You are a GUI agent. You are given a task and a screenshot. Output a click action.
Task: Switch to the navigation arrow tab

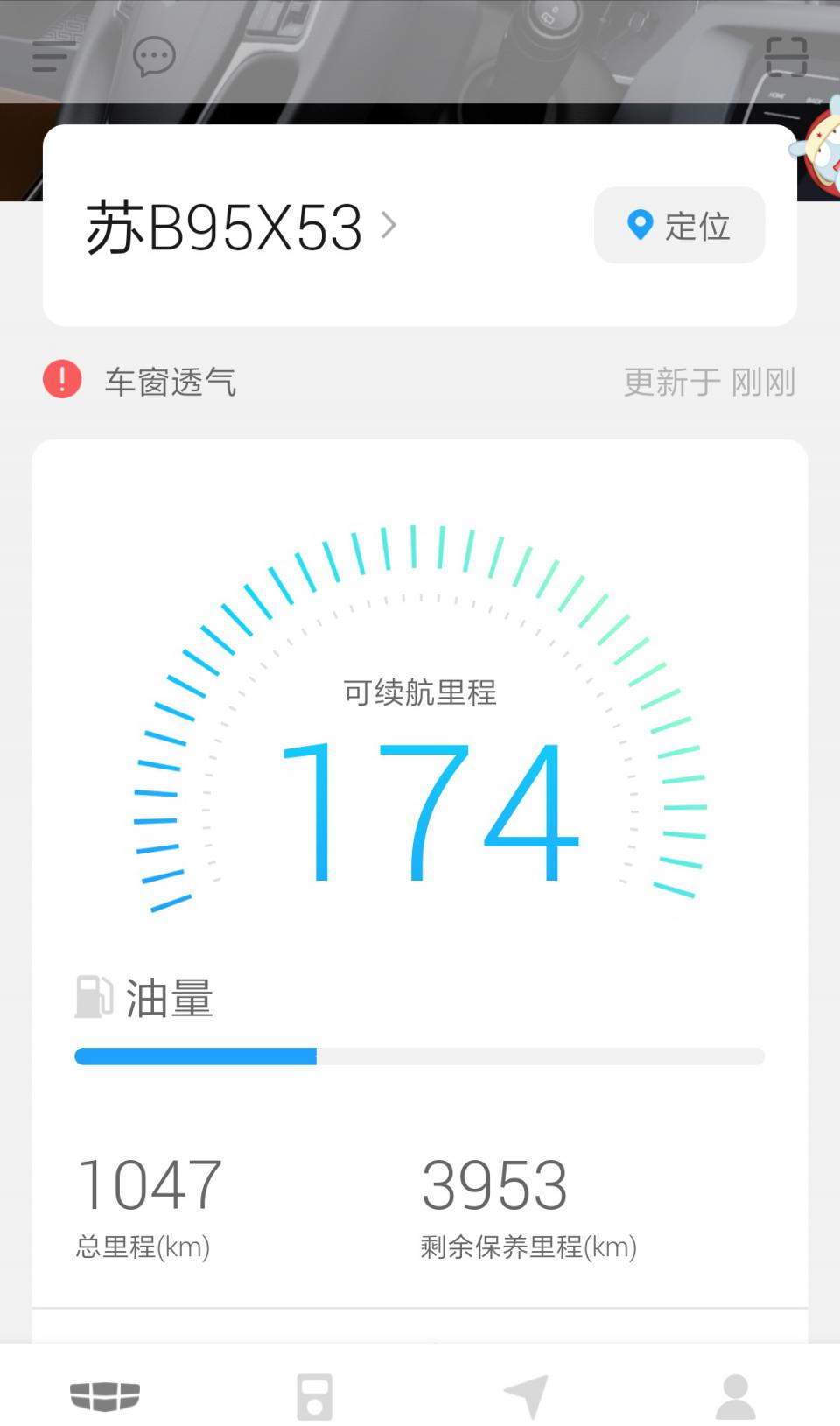(526, 1395)
